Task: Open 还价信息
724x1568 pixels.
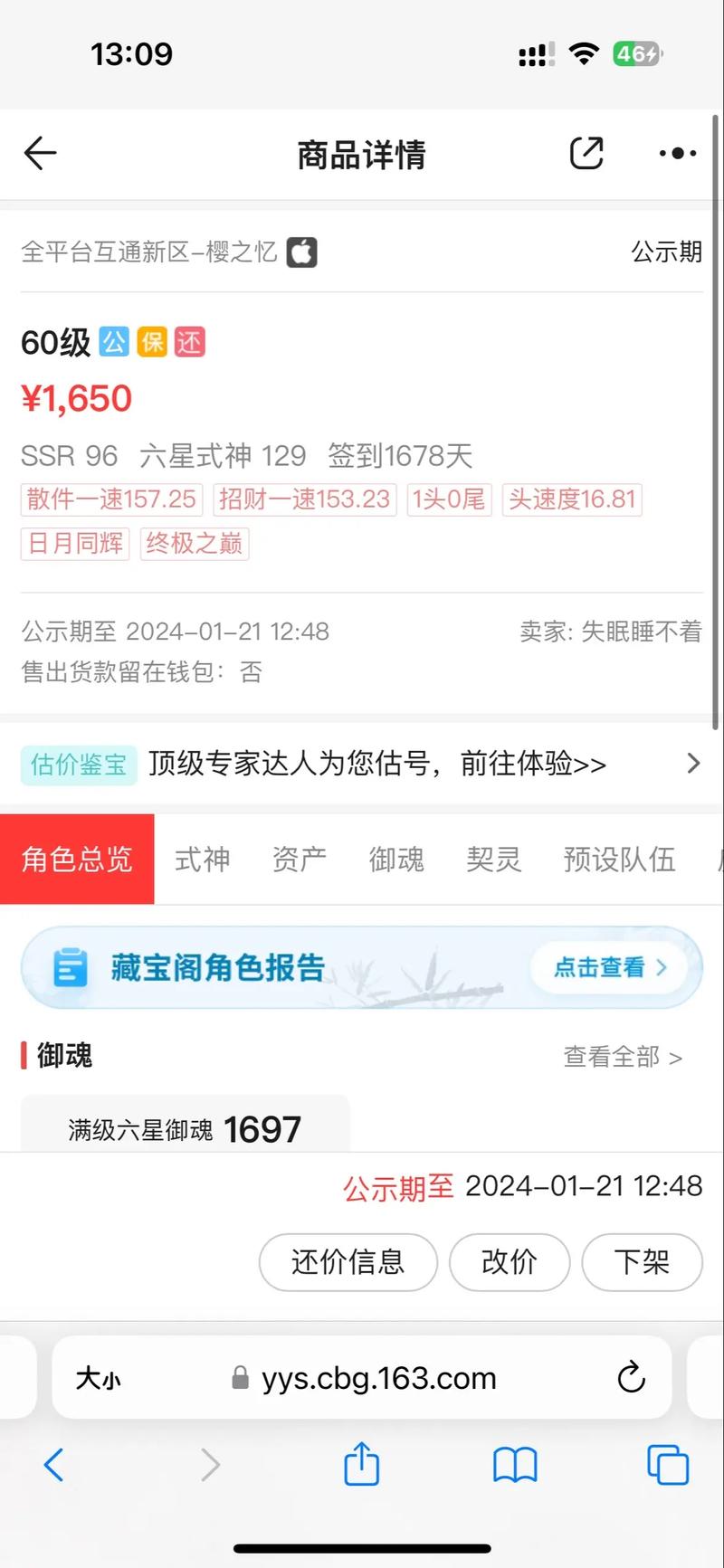Action: pyautogui.click(x=348, y=1262)
